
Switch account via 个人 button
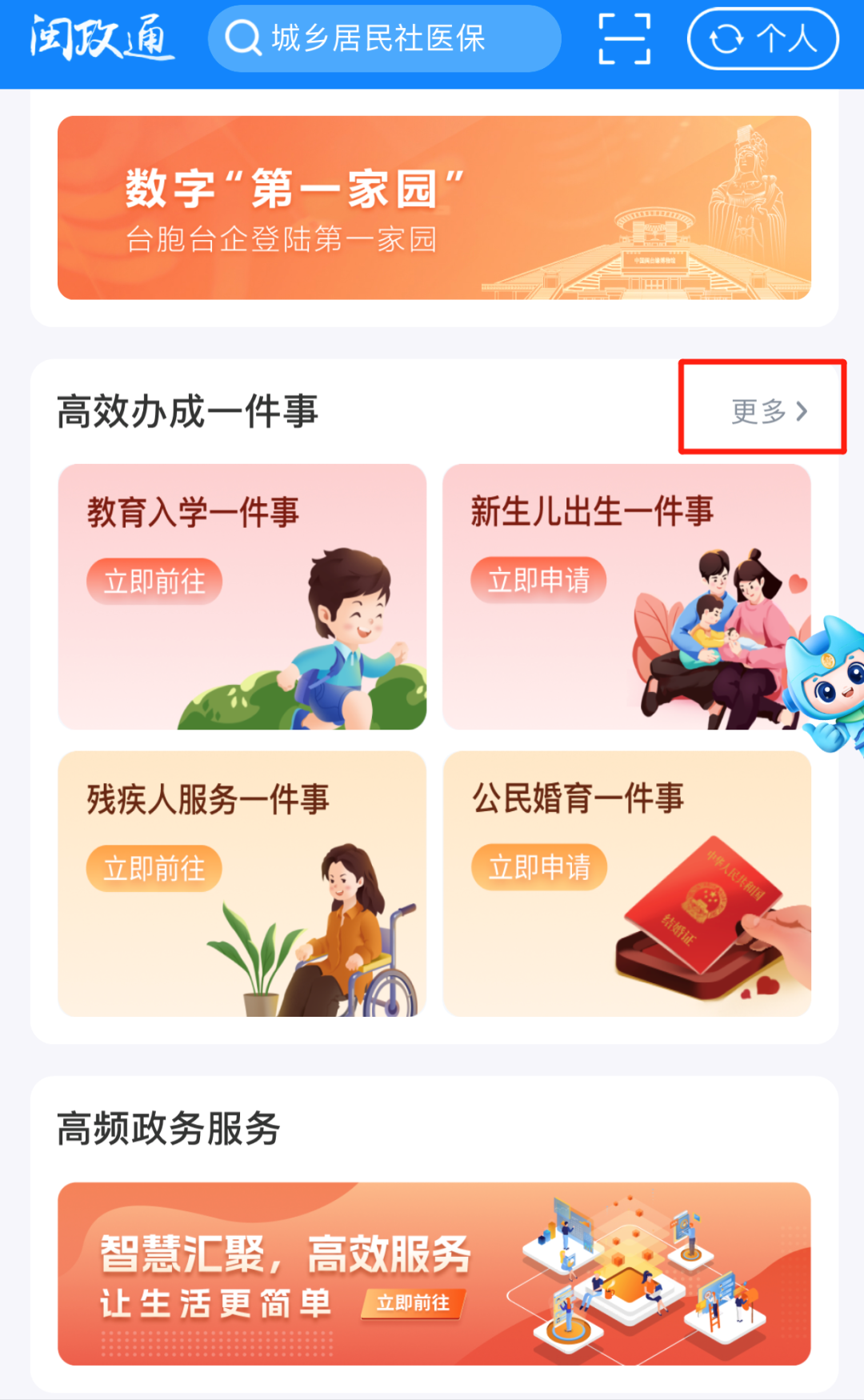[762, 38]
